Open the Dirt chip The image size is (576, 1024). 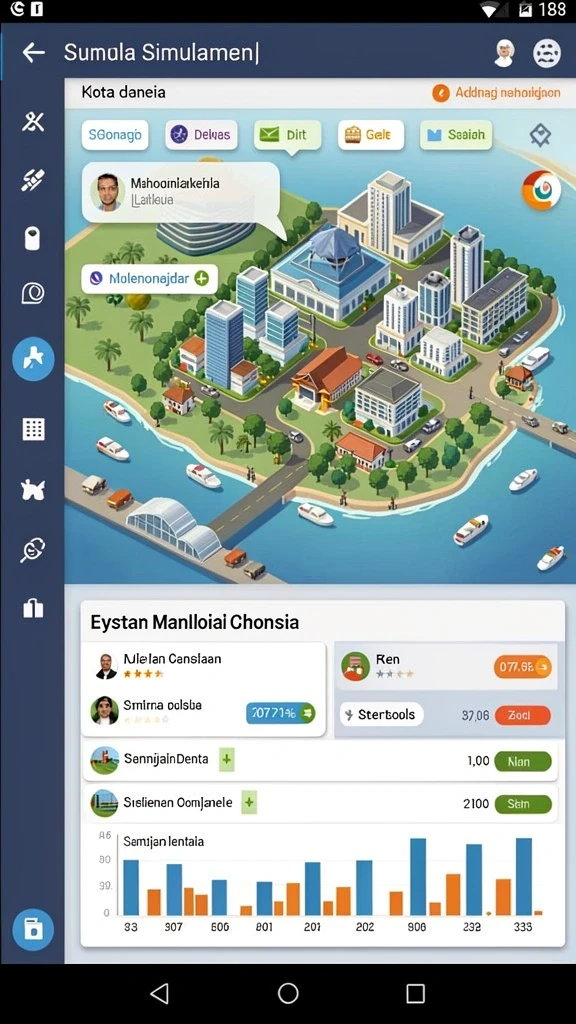[287, 135]
